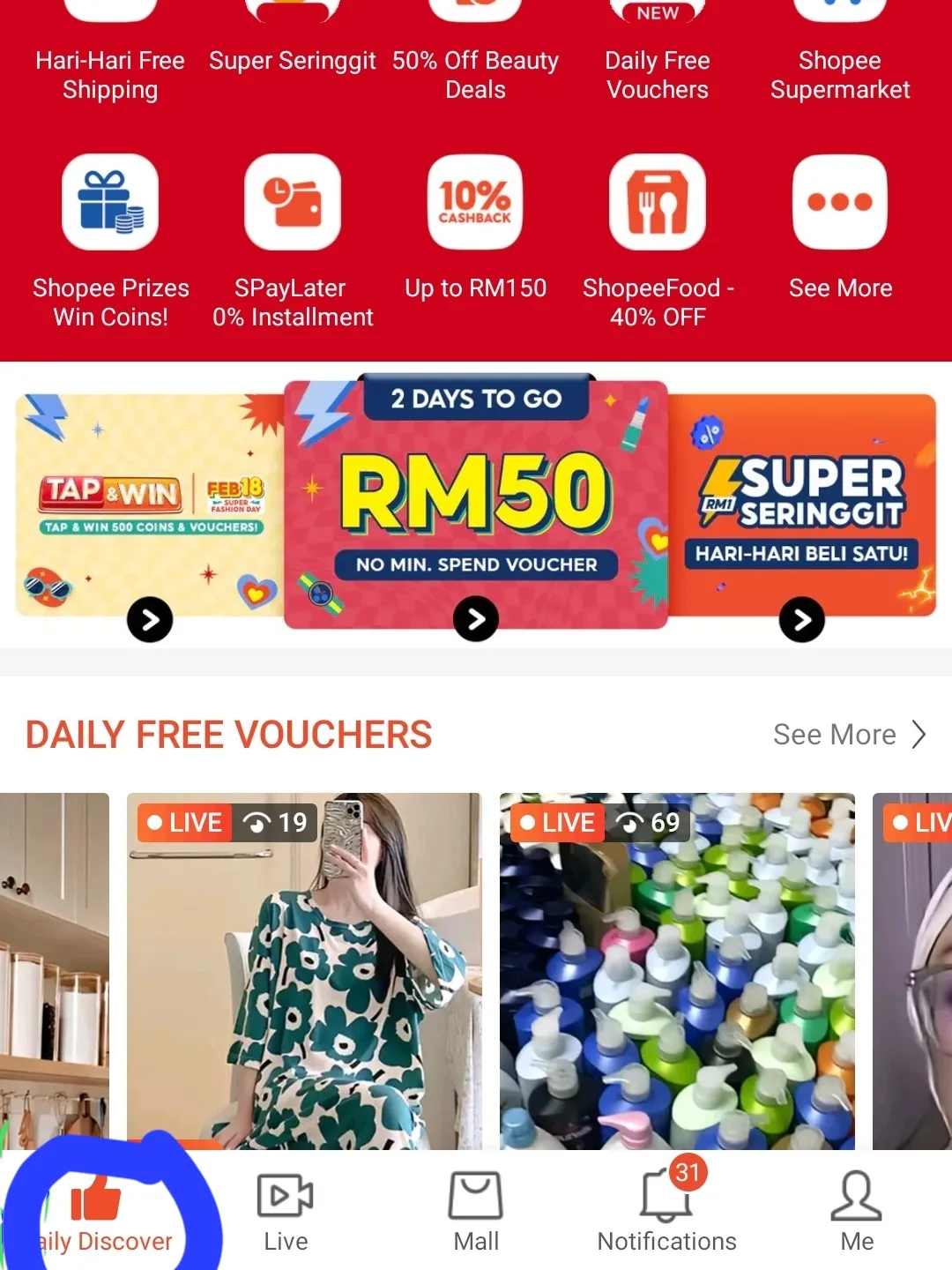Tap See More category shortcuts
Image resolution: width=952 pixels, height=1270 pixels.
[x=840, y=203]
